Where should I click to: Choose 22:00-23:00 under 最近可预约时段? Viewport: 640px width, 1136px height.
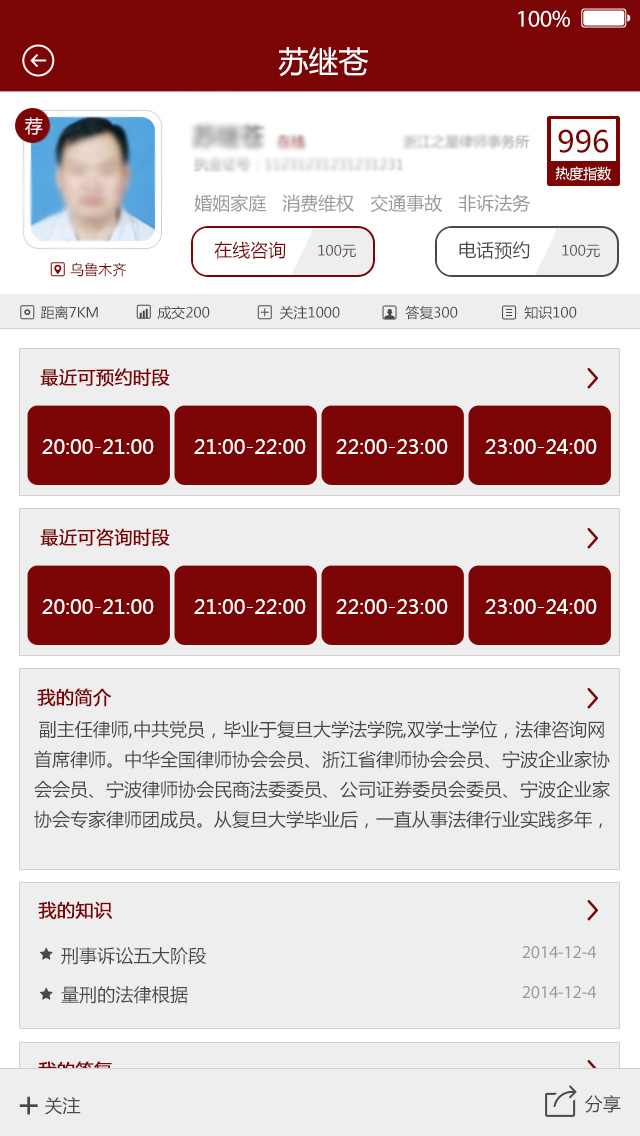tap(392, 446)
